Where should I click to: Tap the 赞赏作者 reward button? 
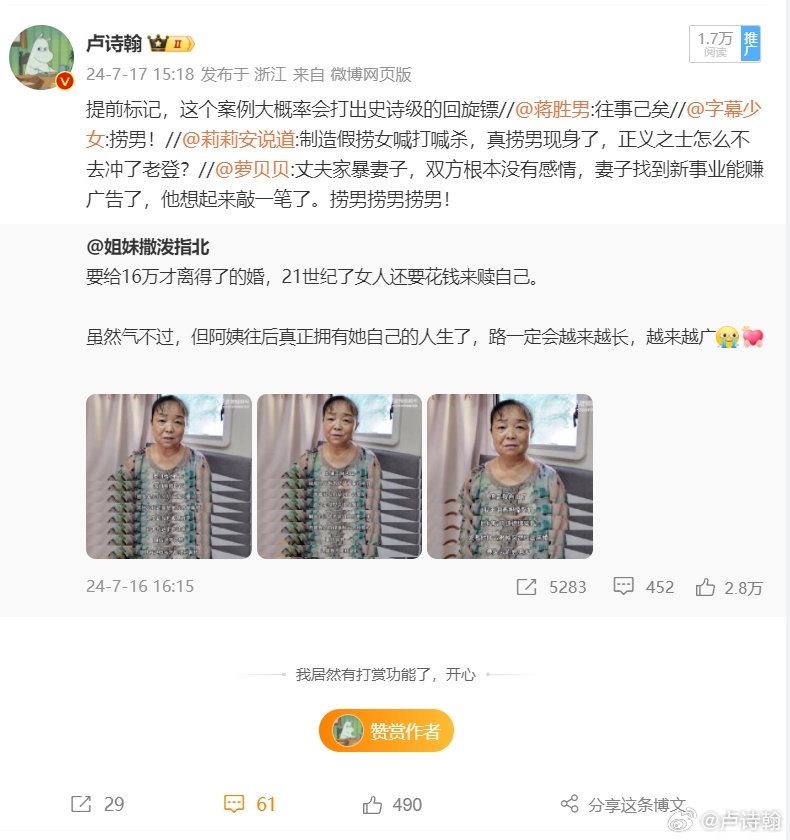point(386,731)
